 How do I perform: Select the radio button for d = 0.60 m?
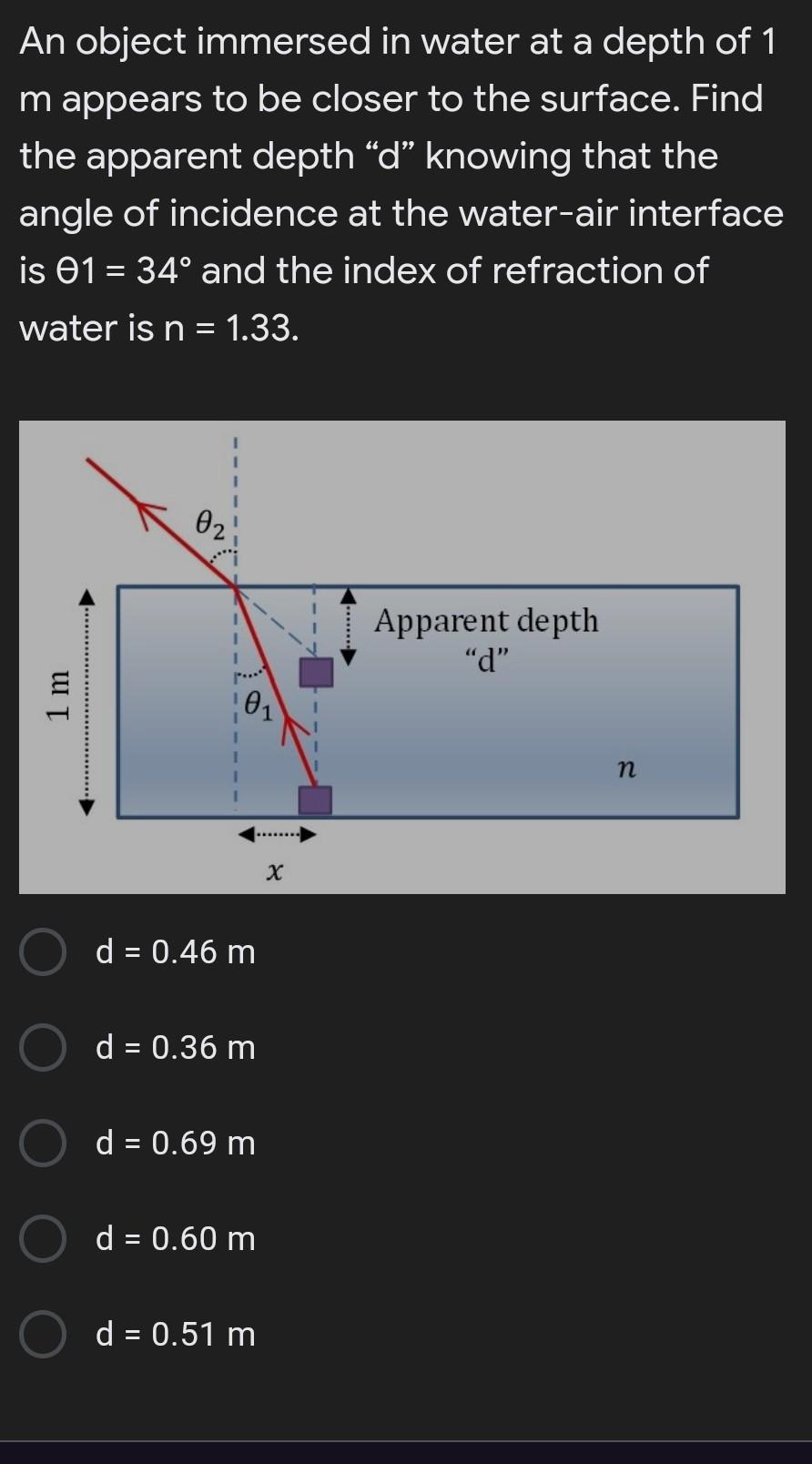click(42, 1239)
